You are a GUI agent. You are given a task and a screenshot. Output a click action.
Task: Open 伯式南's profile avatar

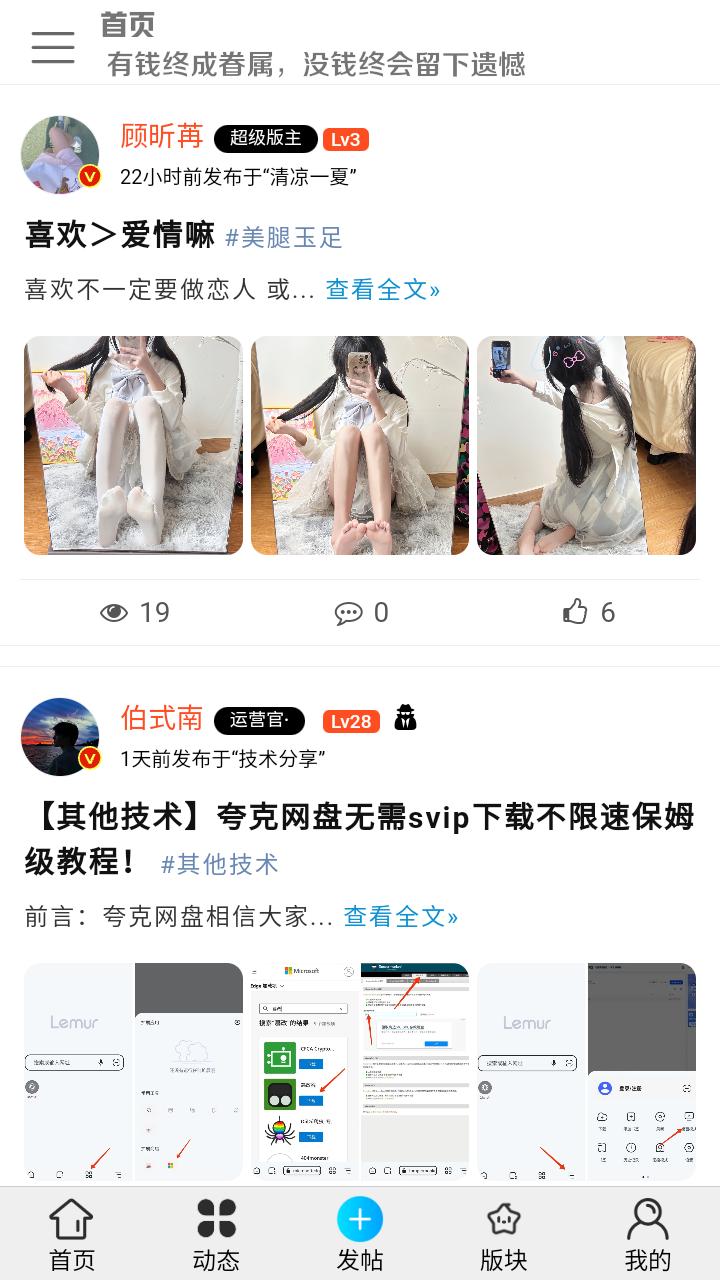tap(60, 736)
